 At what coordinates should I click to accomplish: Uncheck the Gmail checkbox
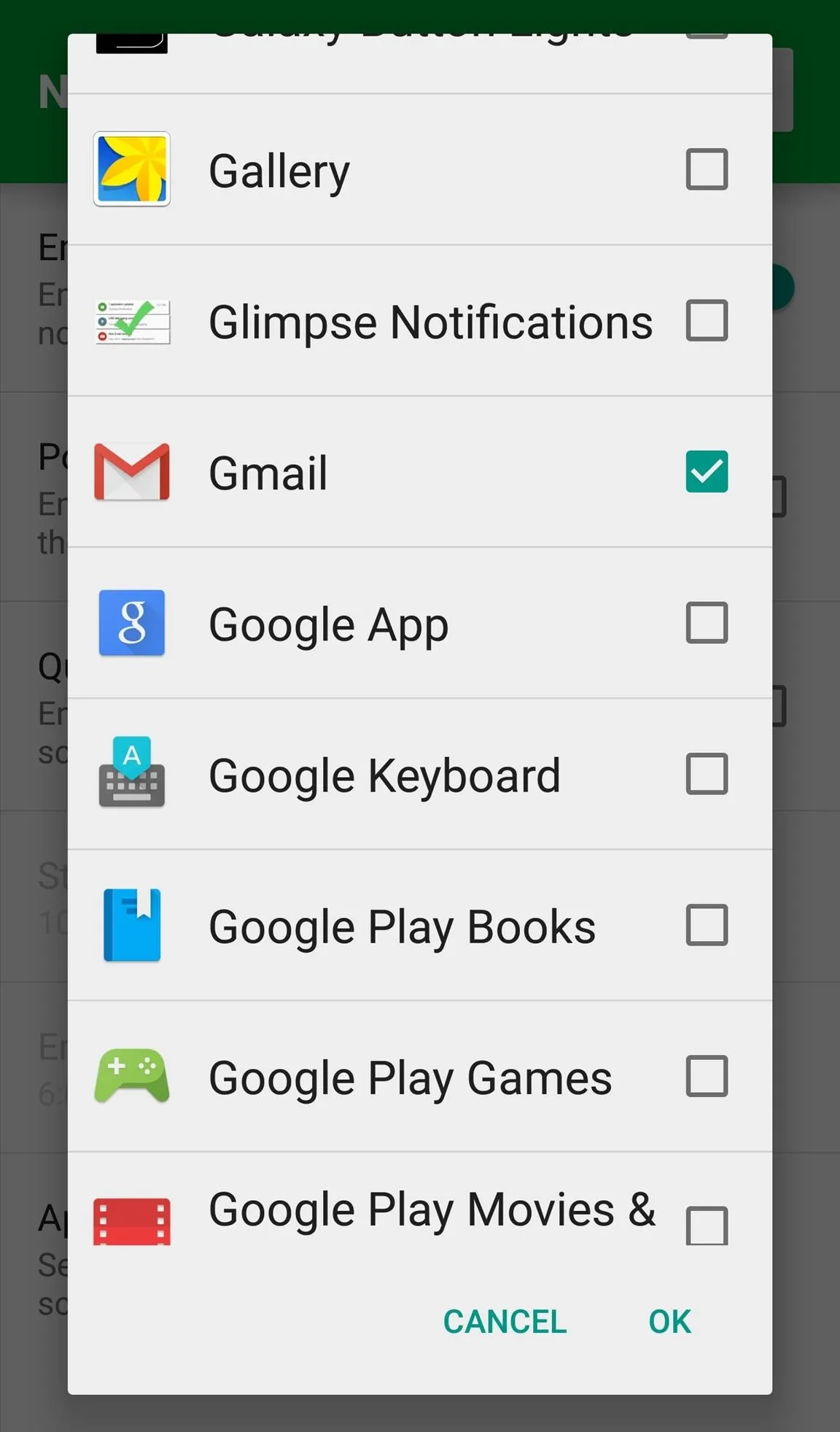click(707, 471)
